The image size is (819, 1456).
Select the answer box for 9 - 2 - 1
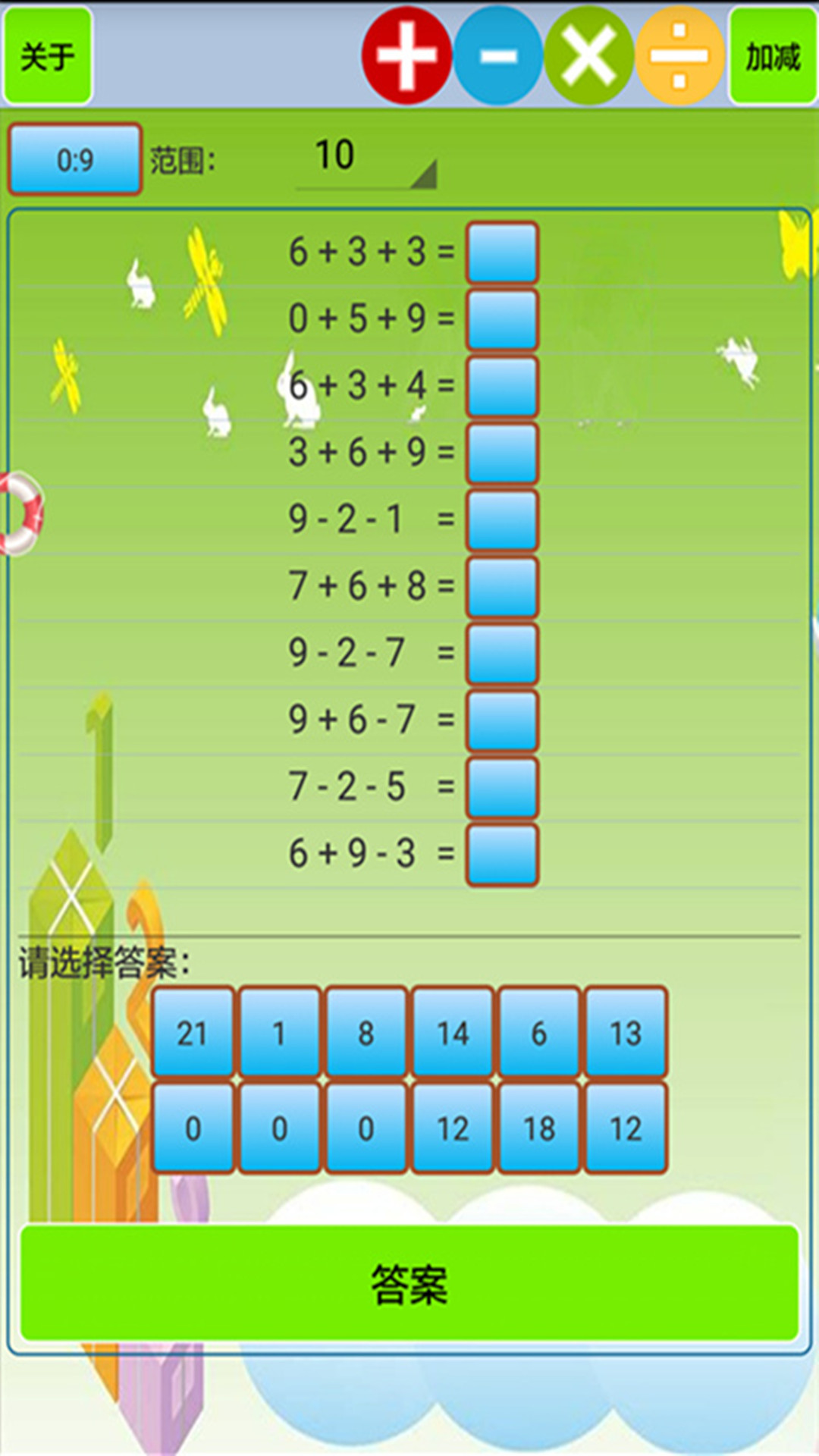click(502, 520)
